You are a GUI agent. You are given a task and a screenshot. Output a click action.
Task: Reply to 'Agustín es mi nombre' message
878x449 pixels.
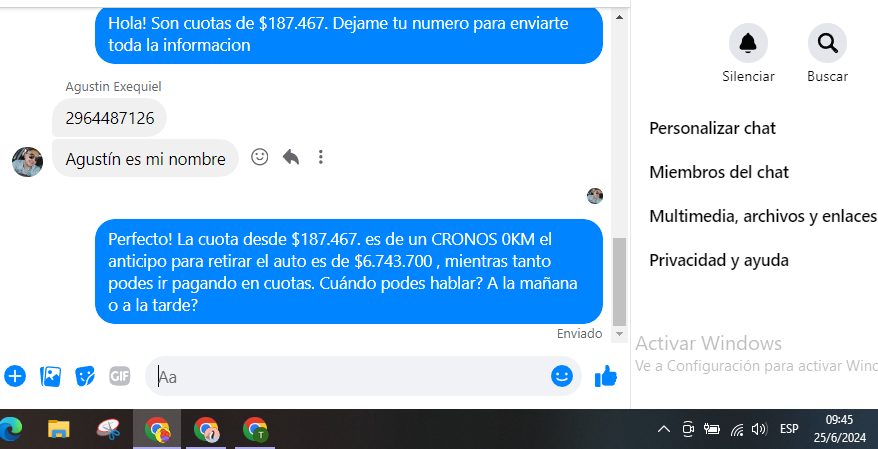pos(291,157)
